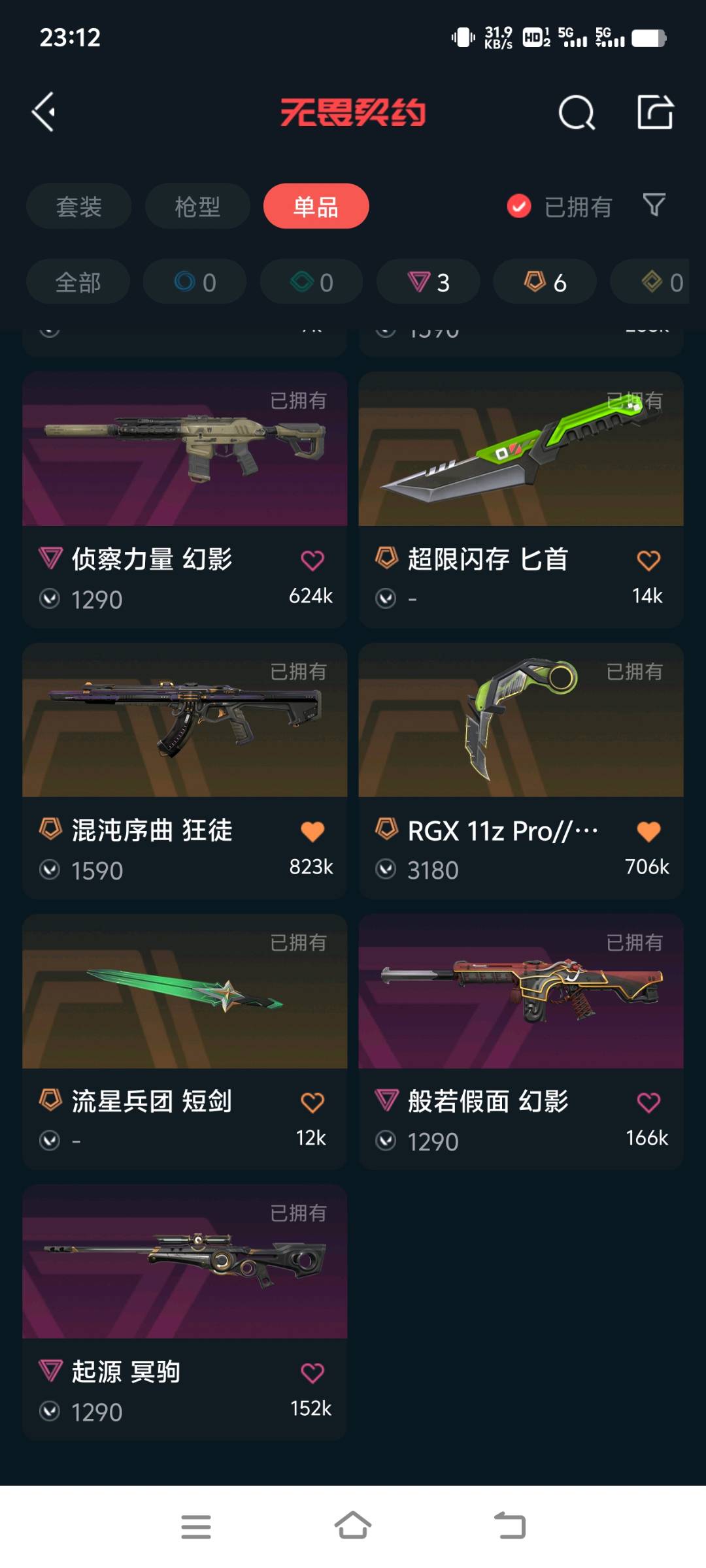Open the funnel filter options

click(x=654, y=206)
